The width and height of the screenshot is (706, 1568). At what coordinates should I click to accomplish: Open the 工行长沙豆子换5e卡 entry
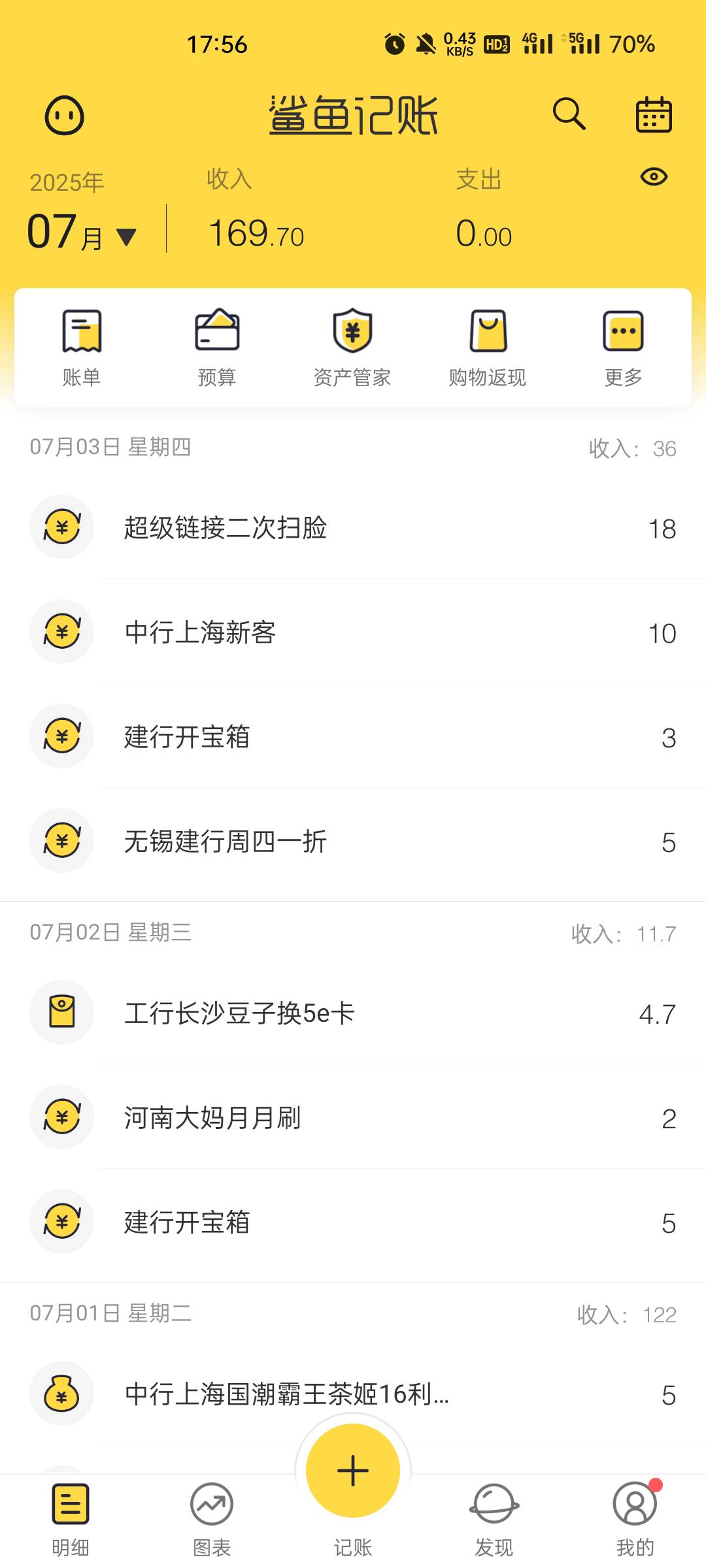(x=353, y=1013)
